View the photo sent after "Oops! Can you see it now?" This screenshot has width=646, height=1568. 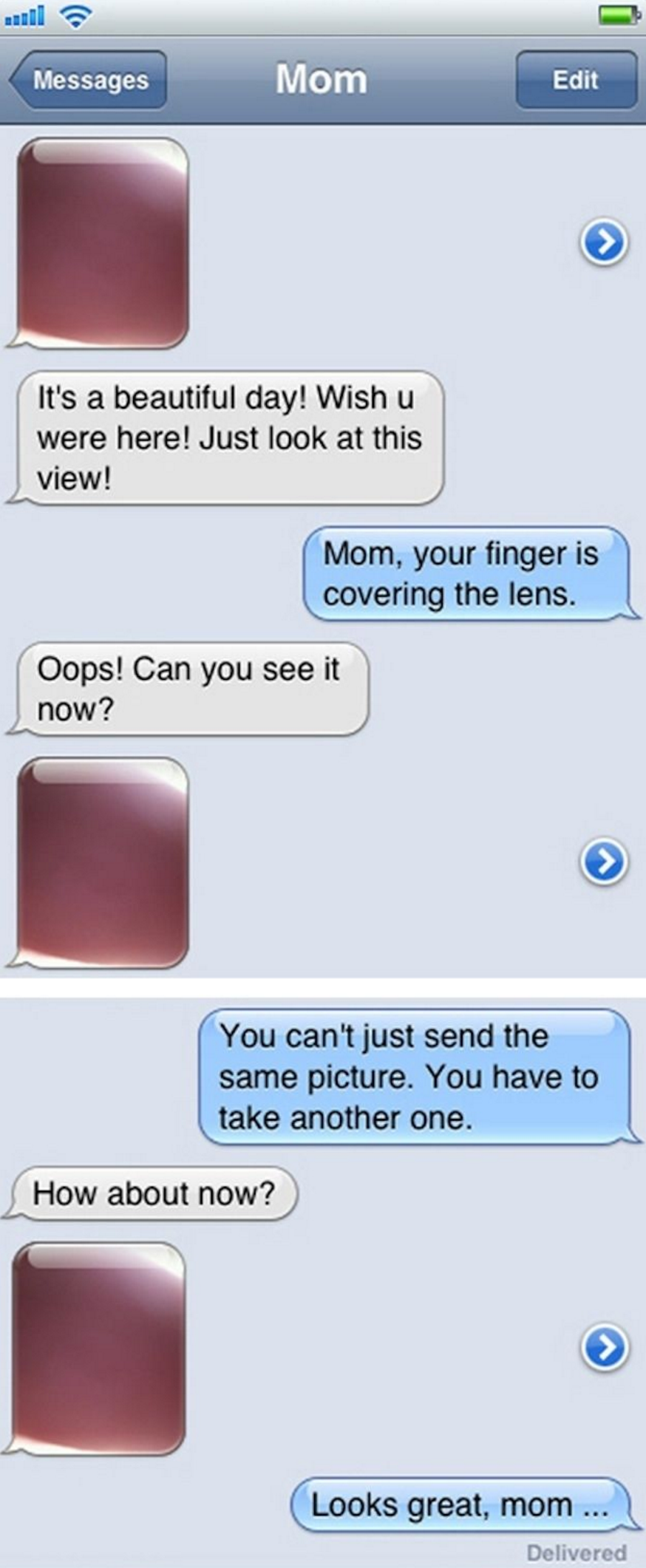coord(102,862)
